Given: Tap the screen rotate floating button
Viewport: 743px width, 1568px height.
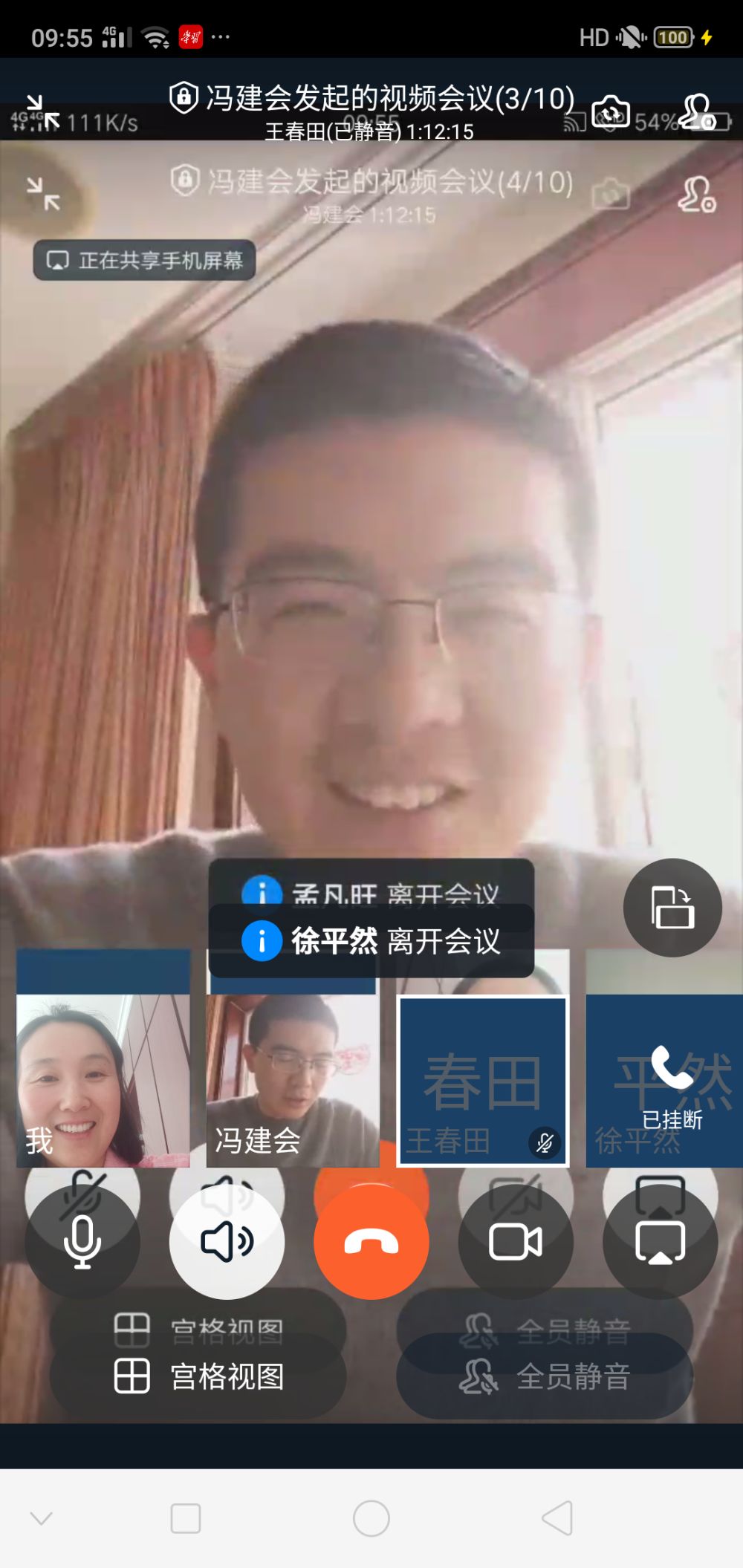Looking at the screenshot, I should (672, 907).
